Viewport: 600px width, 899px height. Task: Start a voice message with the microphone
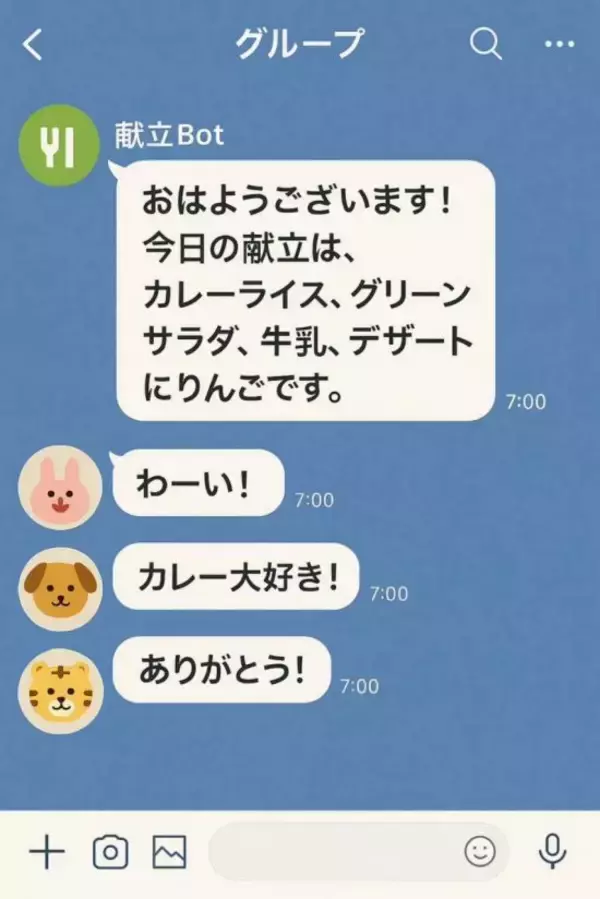tap(551, 852)
